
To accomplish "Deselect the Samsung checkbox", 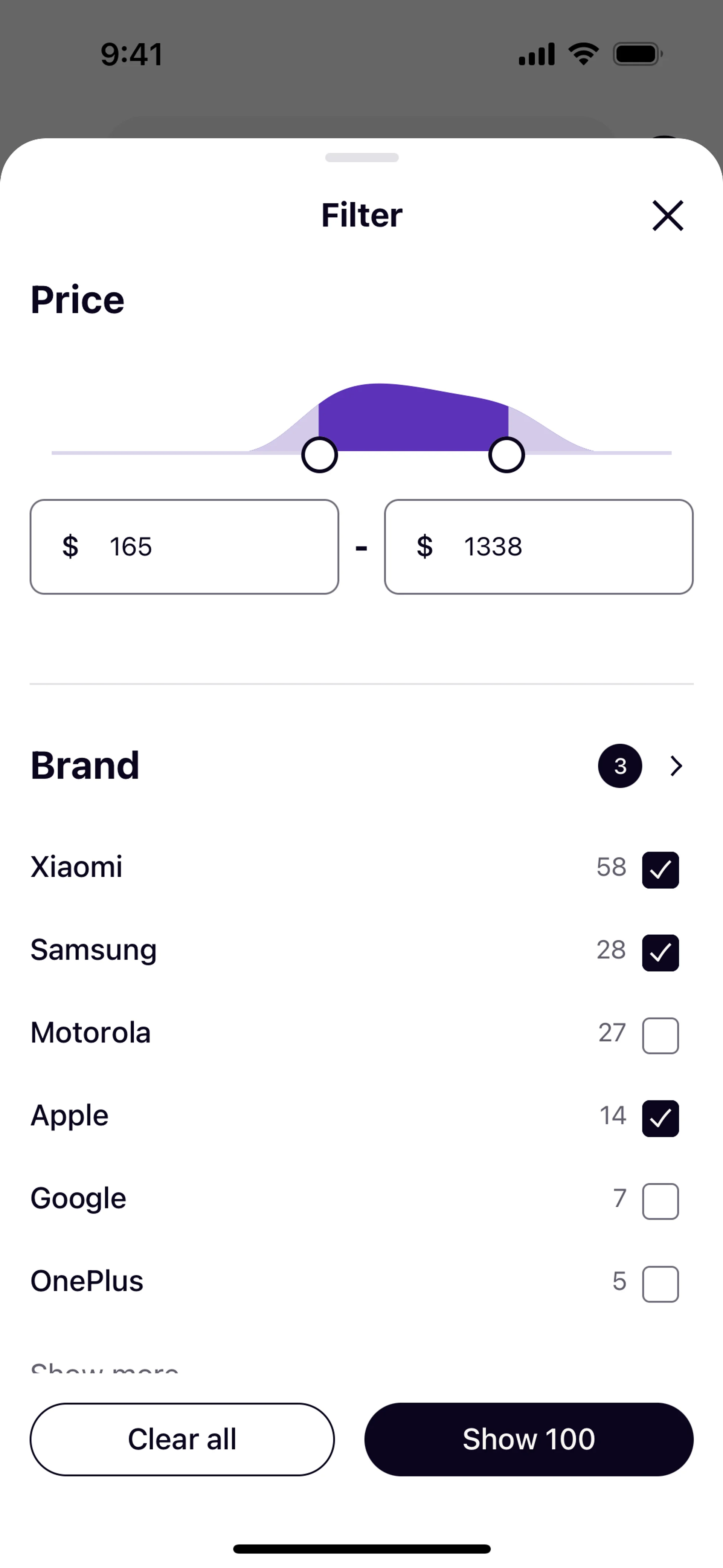I will pyautogui.click(x=660, y=953).
